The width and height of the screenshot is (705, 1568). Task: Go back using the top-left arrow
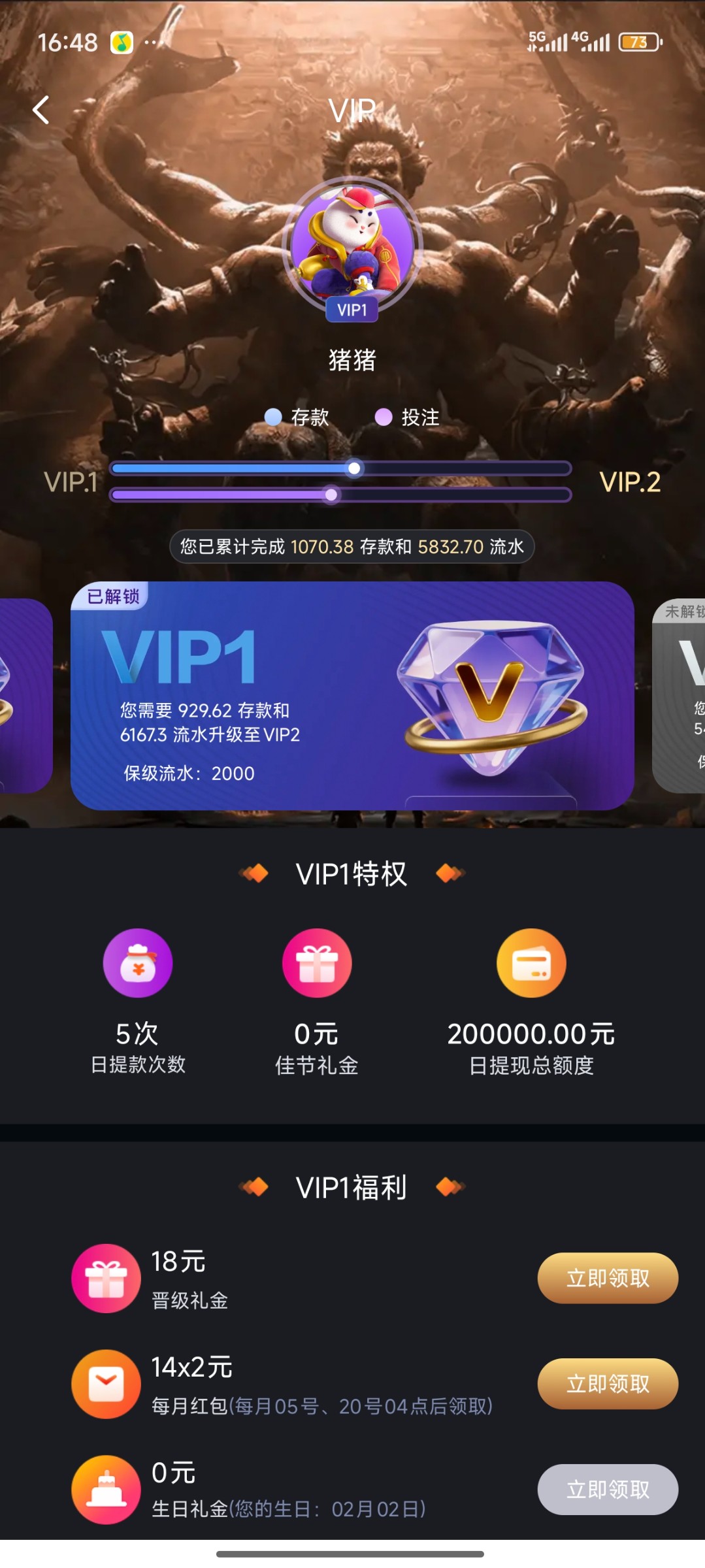tap(41, 110)
